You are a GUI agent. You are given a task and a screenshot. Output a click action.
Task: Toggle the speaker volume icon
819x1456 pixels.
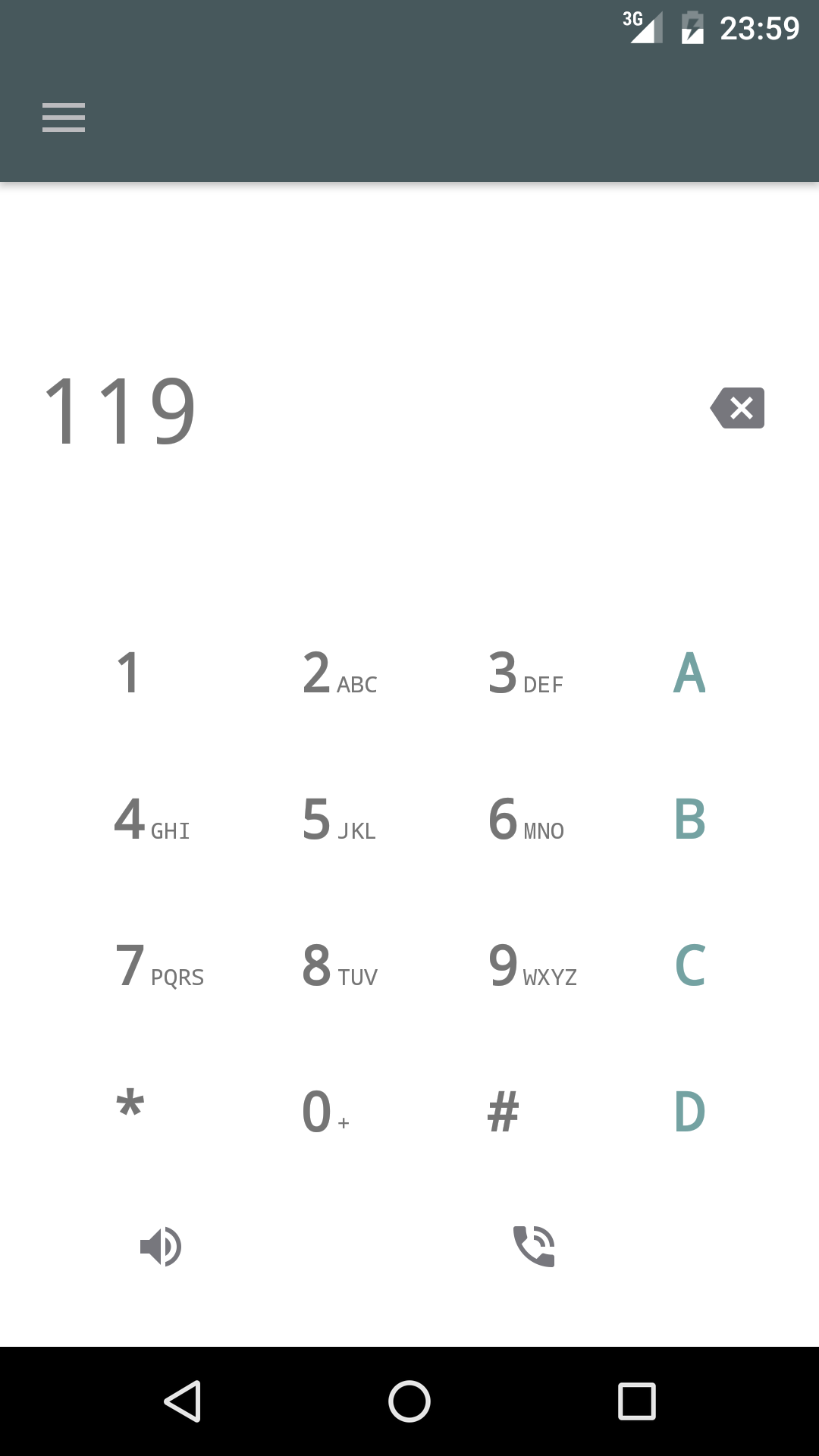pos(161,1246)
